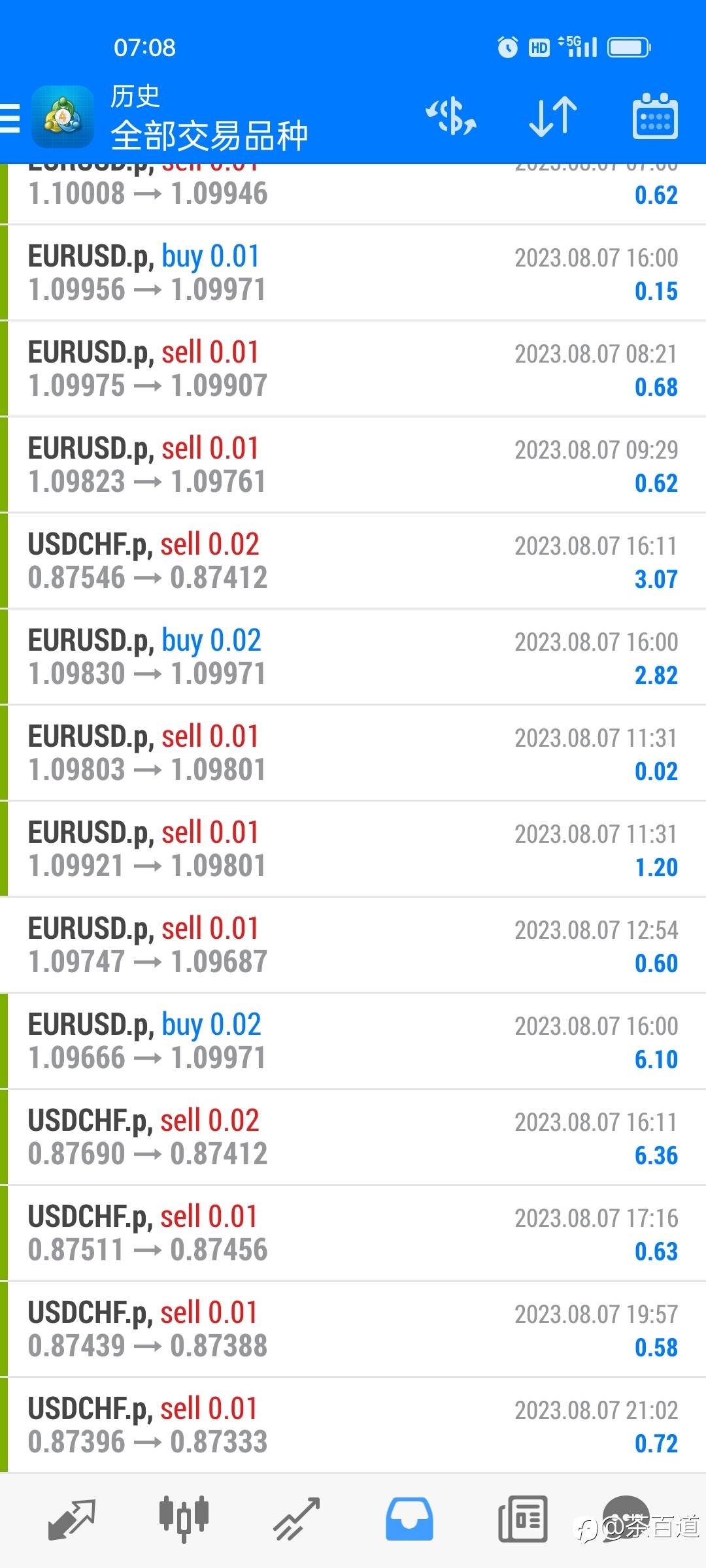Open the EURUSD.p buy 0.02 trade with 2.82 profit
The height and width of the screenshot is (1568, 706).
pos(353,657)
